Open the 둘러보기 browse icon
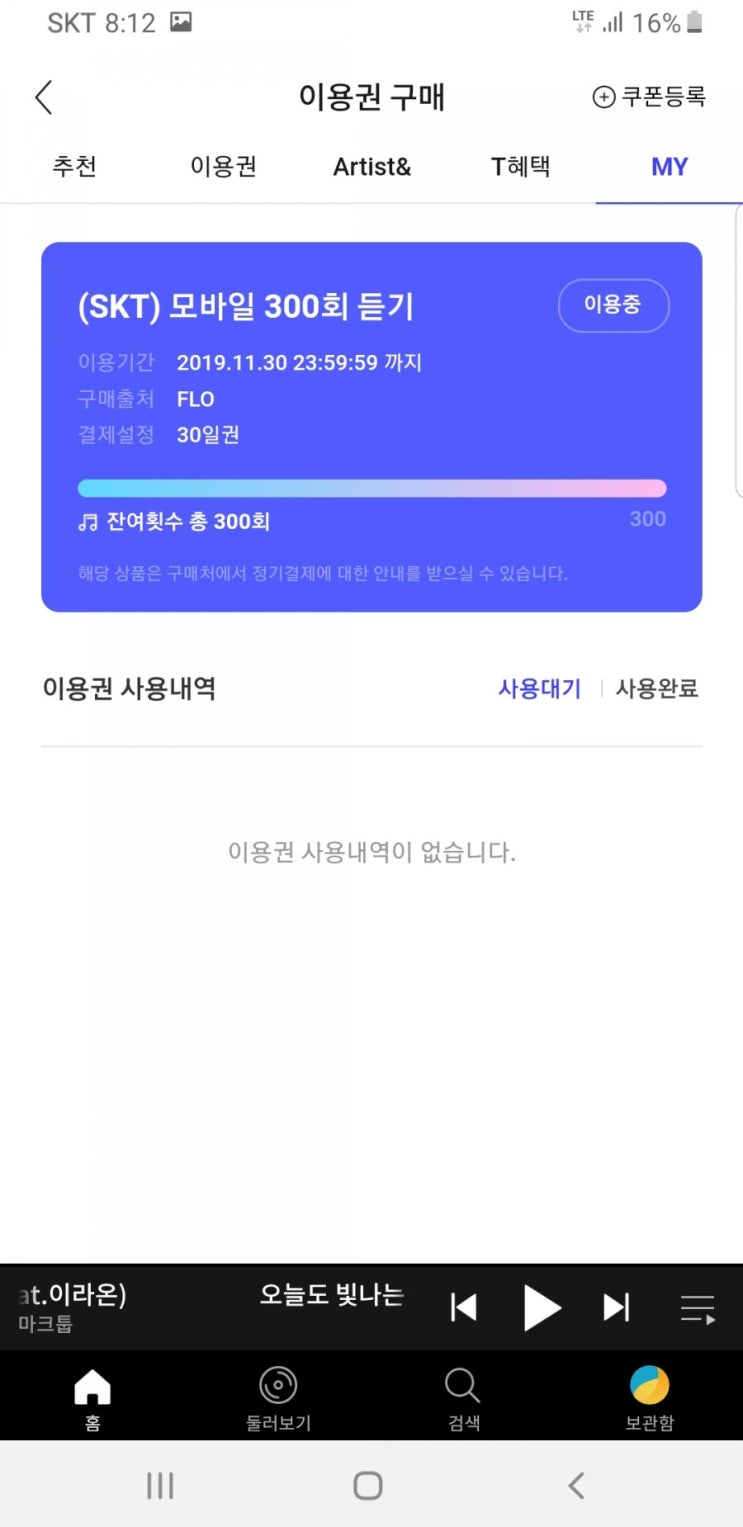The width and height of the screenshot is (743, 1527). tap(278, 1395)
